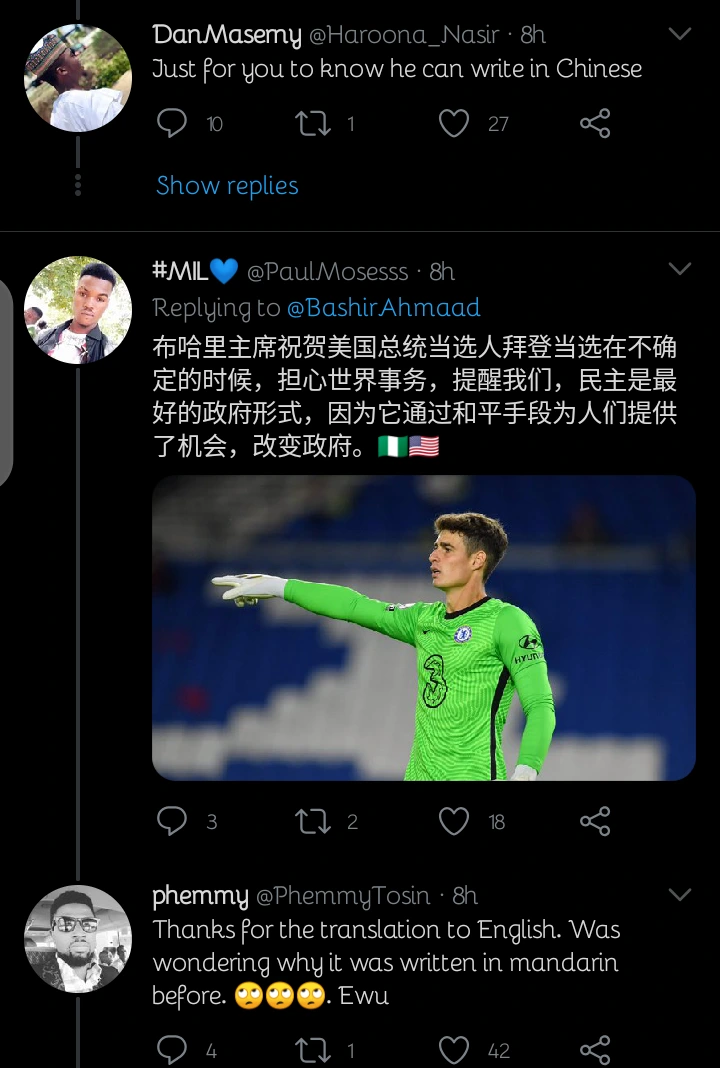Open @BashirAhmaad mention link

click(x=383, y=307)
